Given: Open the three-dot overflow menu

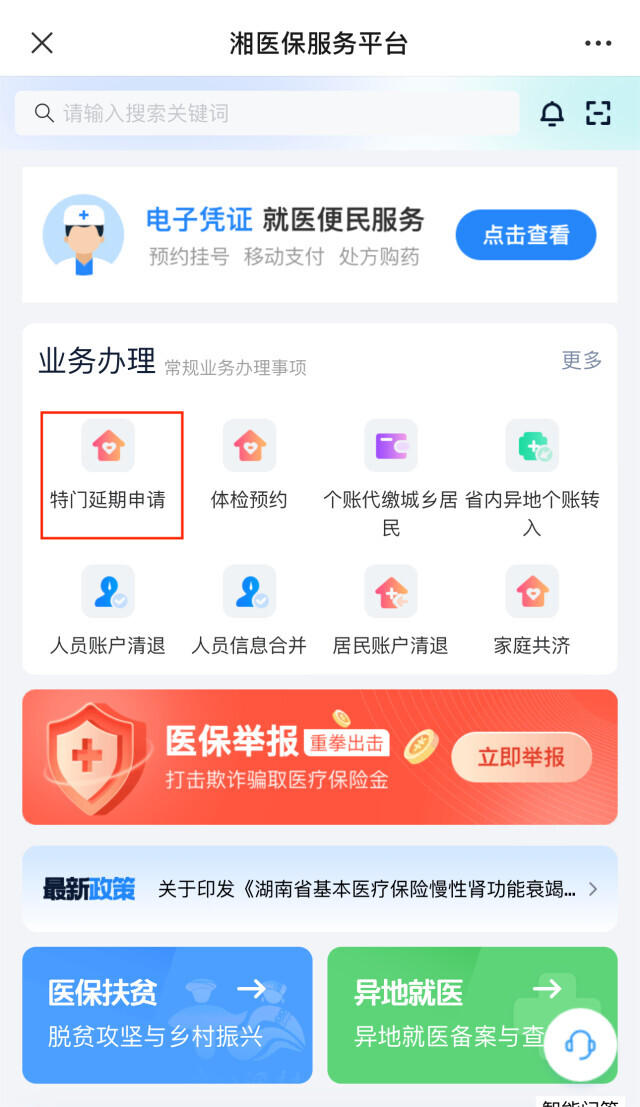Looking at the screenshot, I should [597, 43].
